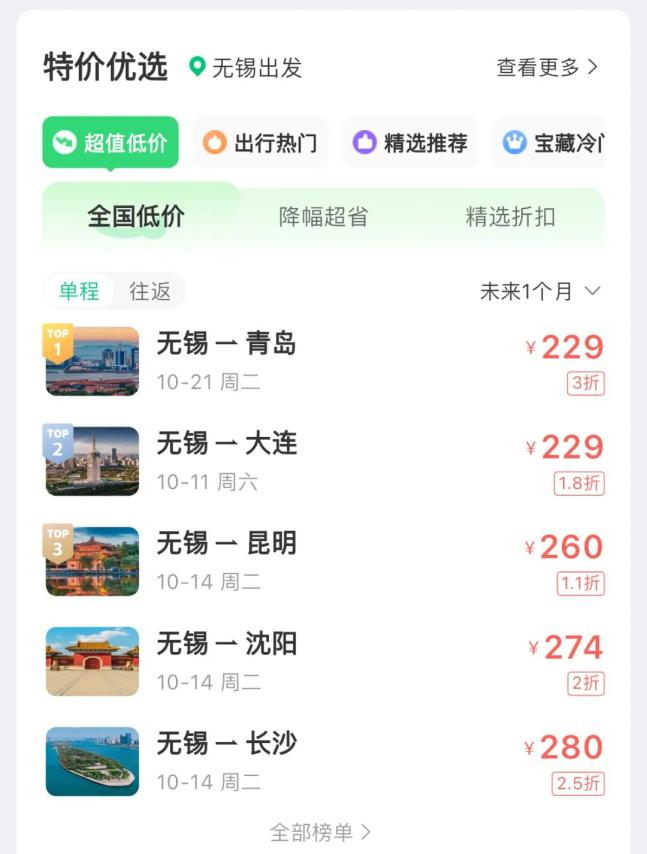Expand the 未来1个月 date range dropdown
This screenshot has width=647, height=854.
[x=540, y=291]
